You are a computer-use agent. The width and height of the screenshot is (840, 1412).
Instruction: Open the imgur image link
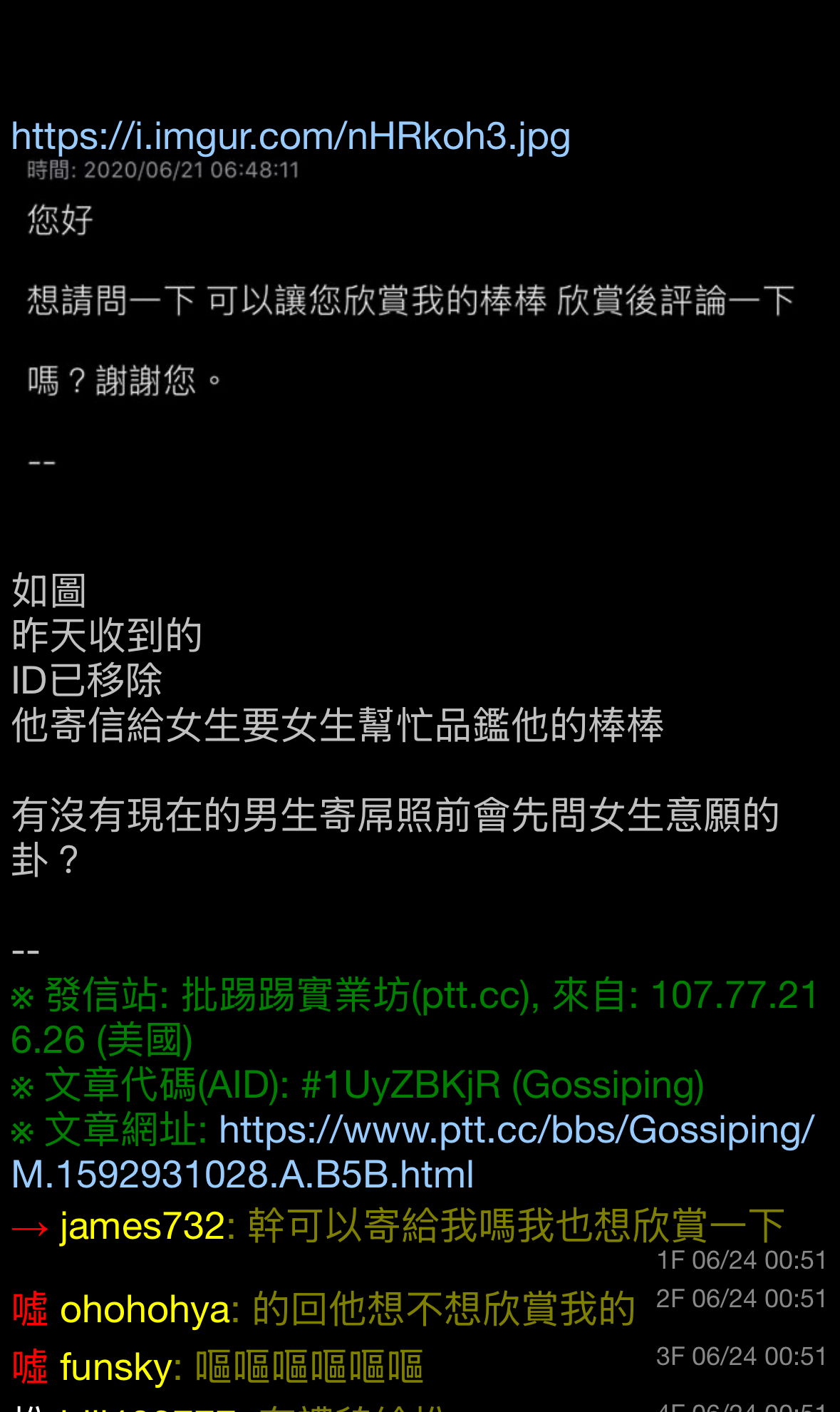[291, 136]
